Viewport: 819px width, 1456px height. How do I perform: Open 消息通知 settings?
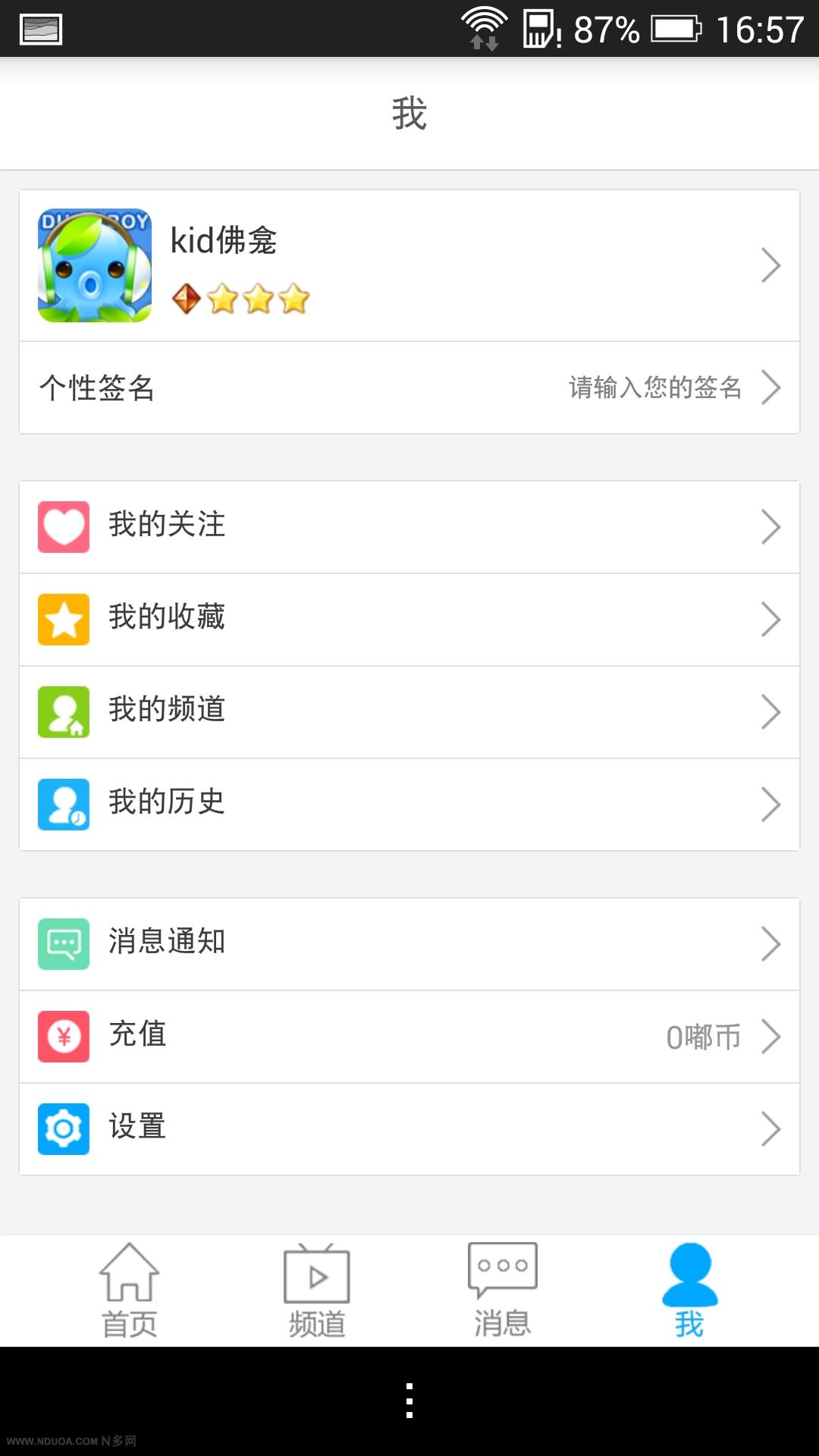409,943
